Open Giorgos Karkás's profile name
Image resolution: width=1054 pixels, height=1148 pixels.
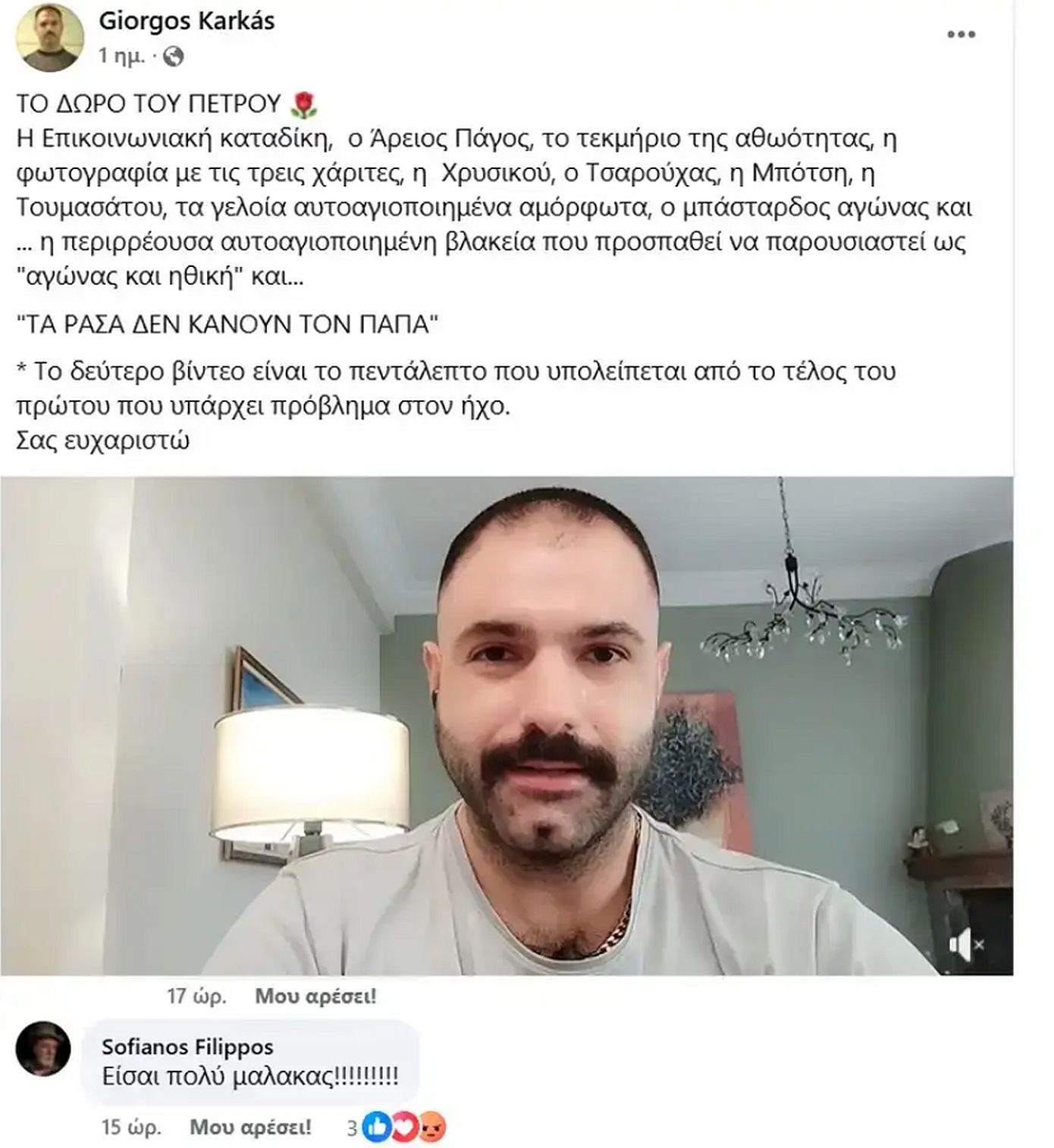(187, 20)
